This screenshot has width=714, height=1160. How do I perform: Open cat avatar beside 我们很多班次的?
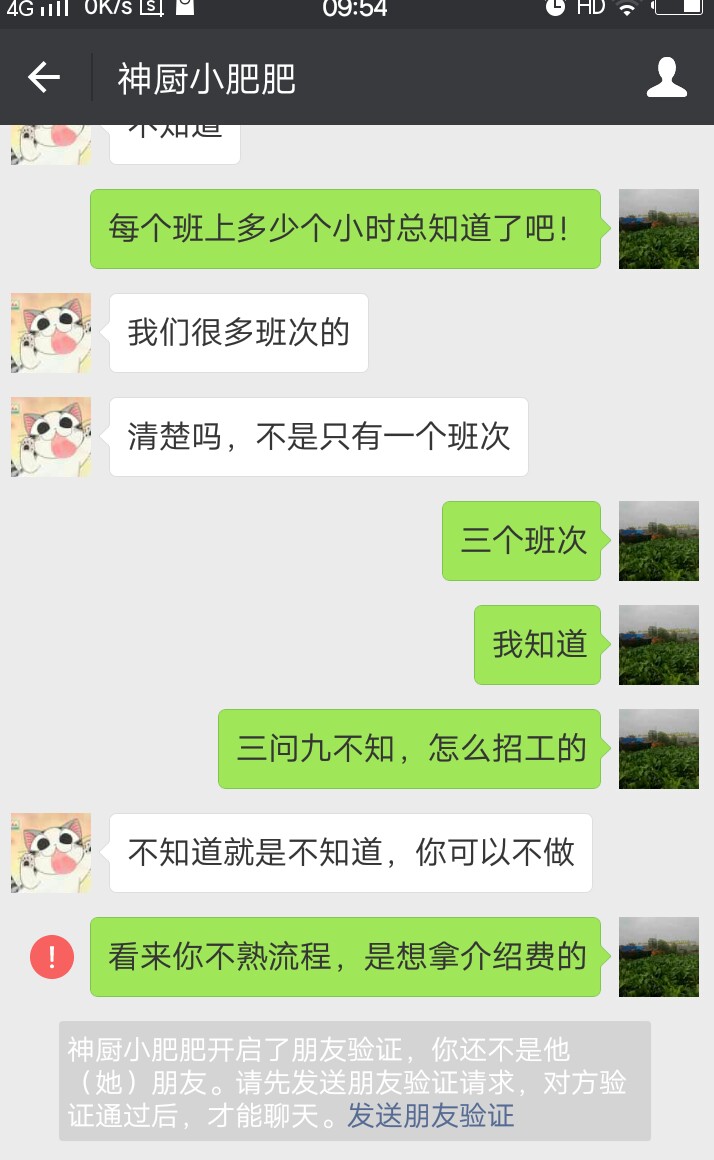click(x=51, y=333)
